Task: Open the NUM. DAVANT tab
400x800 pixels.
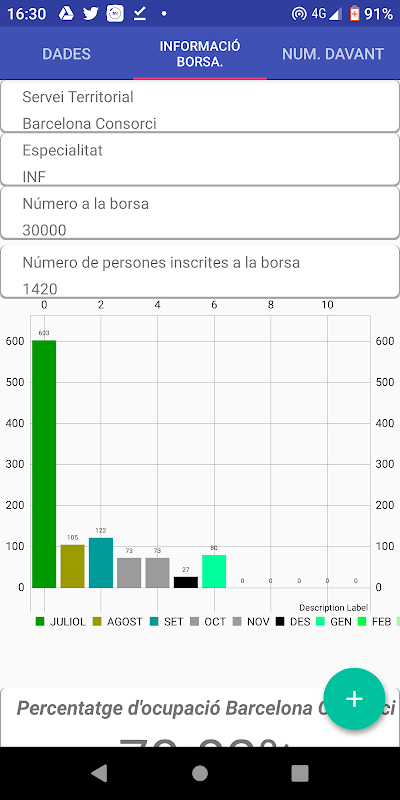Action: pos(333,54)
